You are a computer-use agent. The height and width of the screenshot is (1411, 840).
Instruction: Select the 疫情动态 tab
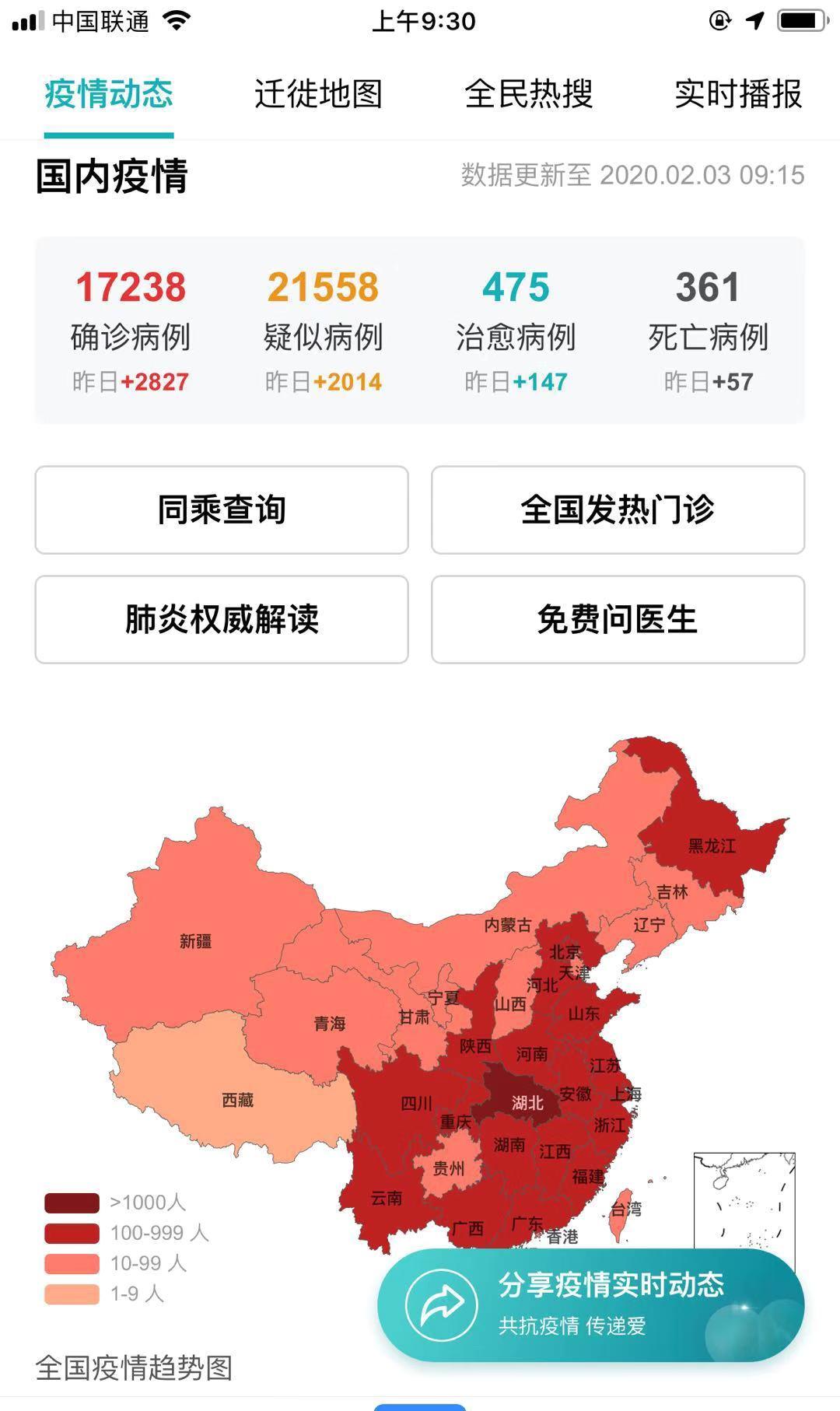click(x=109, y=94)
